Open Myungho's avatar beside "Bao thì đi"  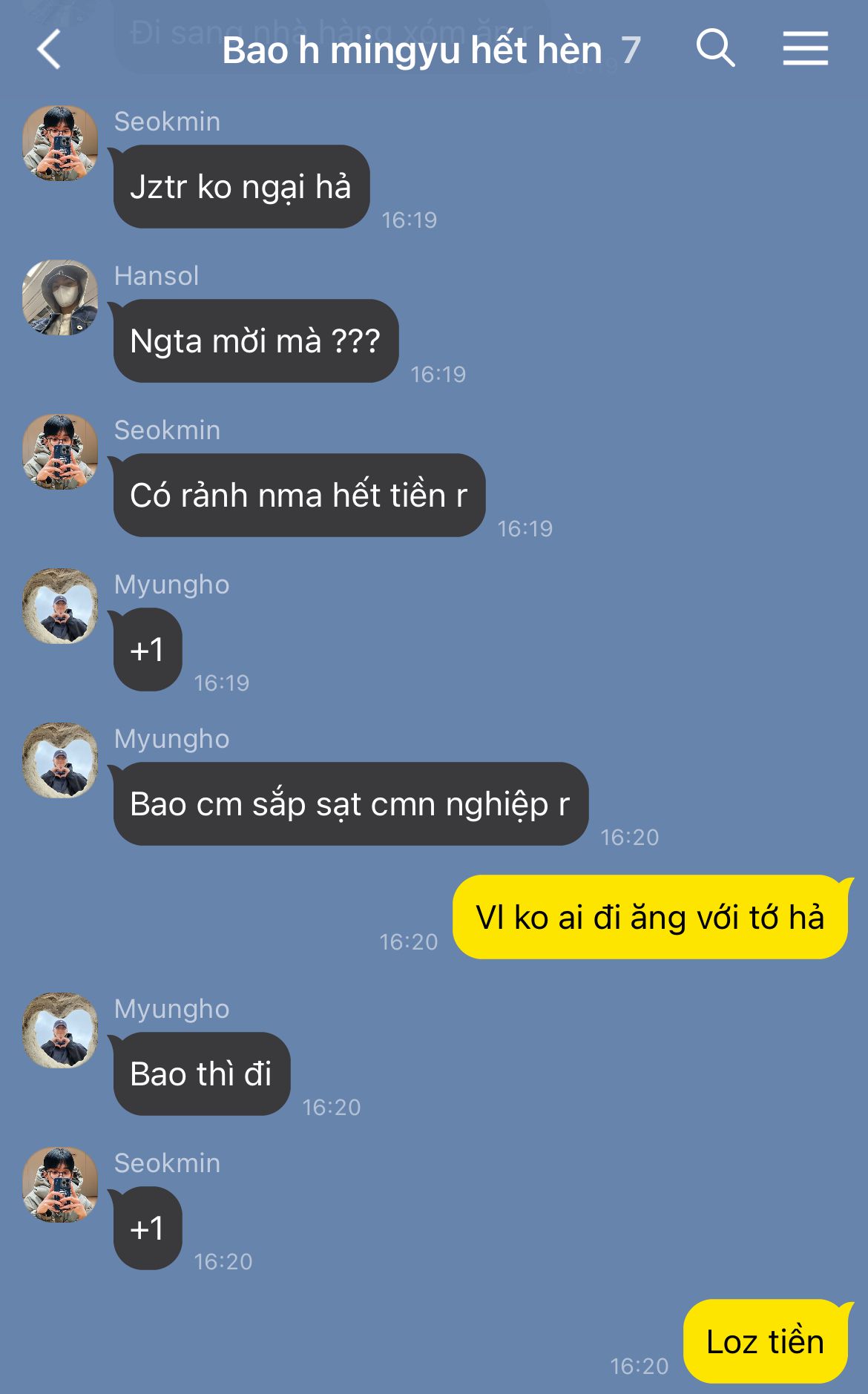(60, 1030)
